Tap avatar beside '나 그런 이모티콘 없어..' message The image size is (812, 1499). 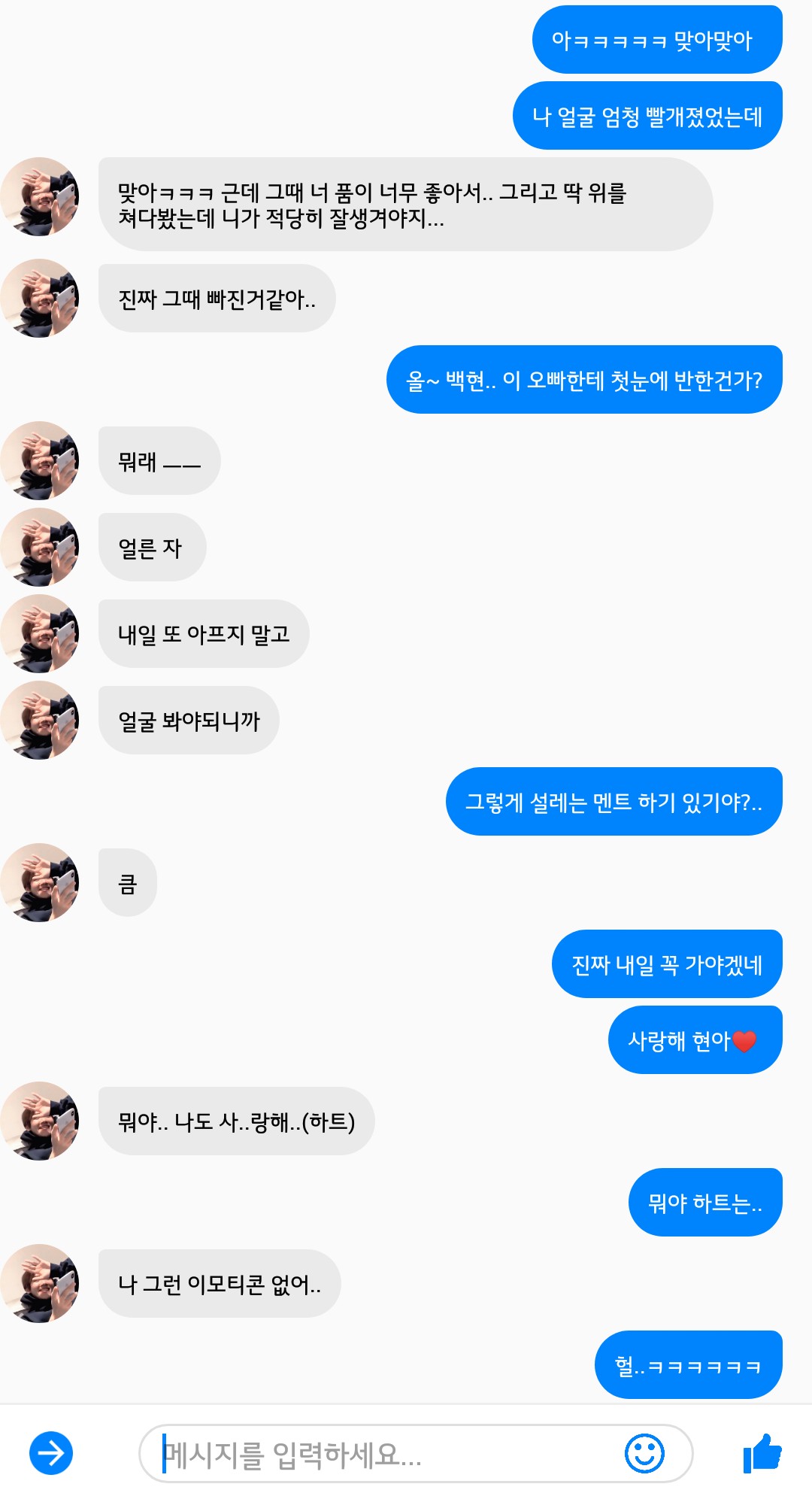[41, 1283]
